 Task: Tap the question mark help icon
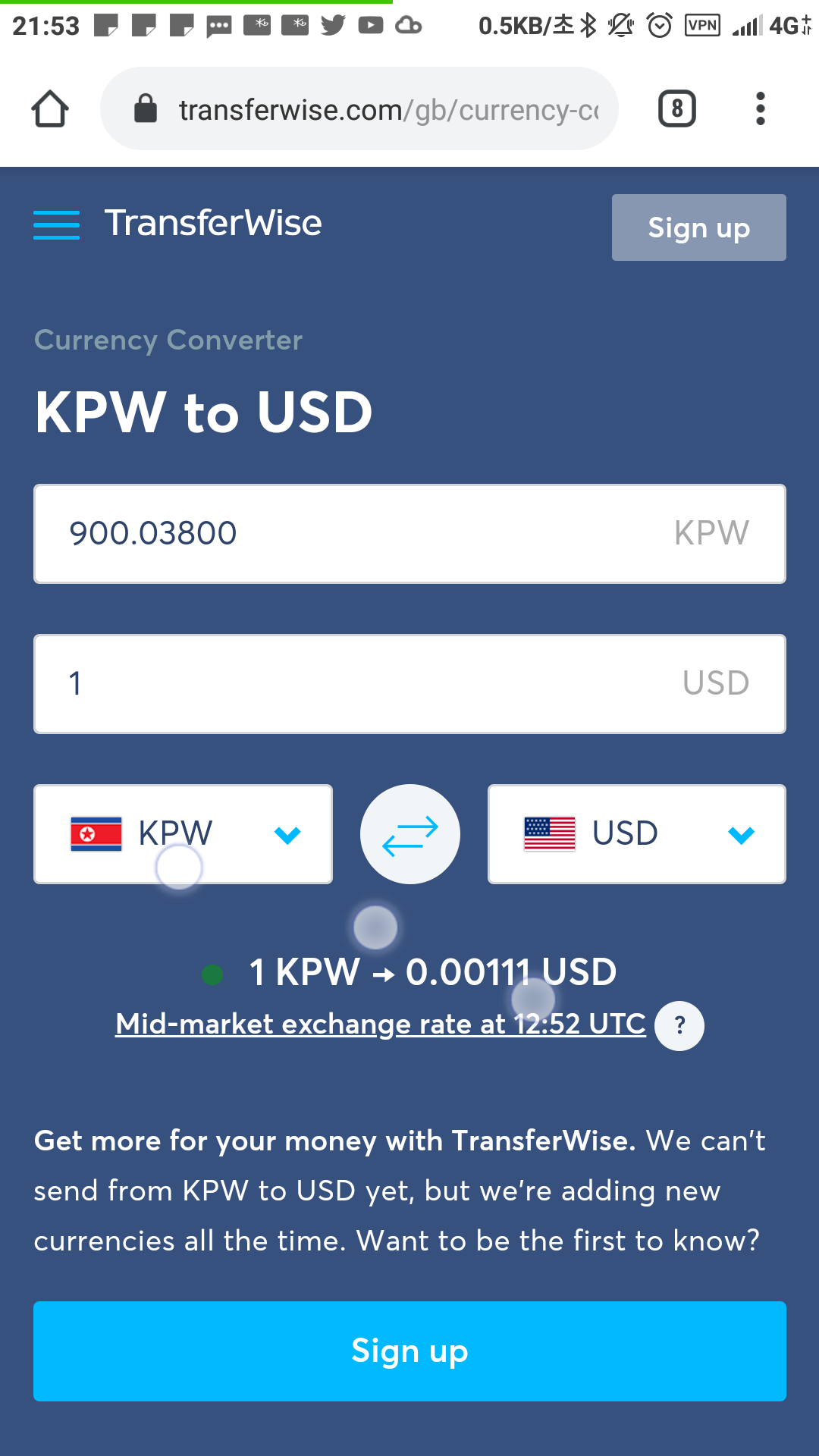point(679,1026)
